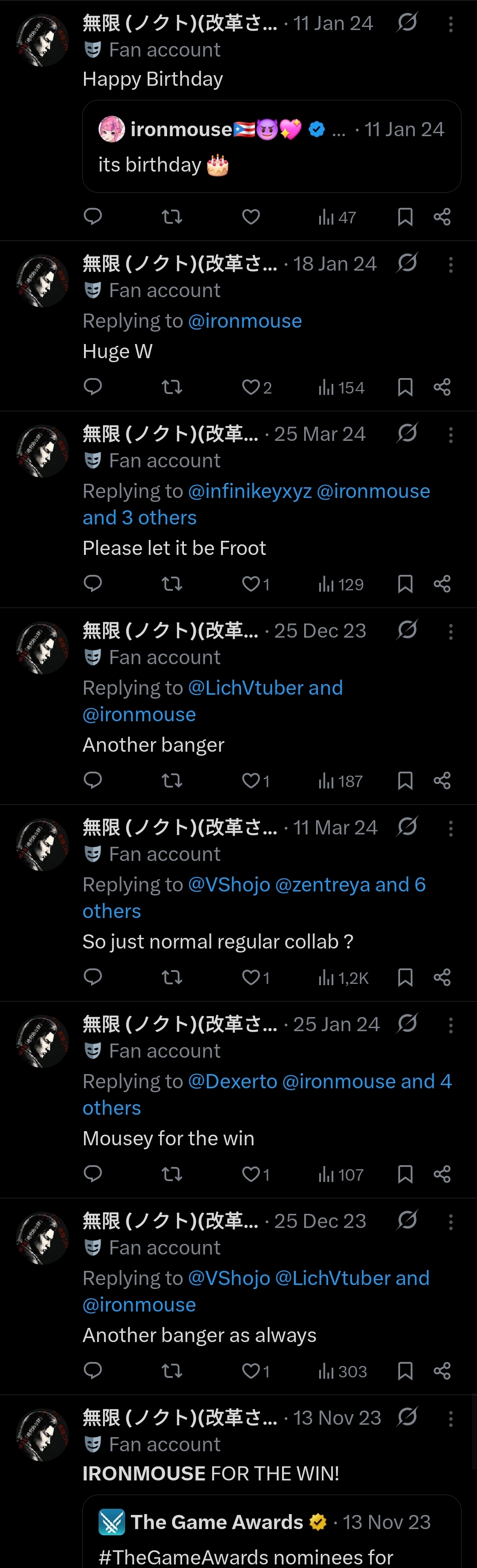The height and width of the screenshot is (1568, 477).
Task: Repost the "Please let it be Froot" tweet
Action: (x=172, y=584)
